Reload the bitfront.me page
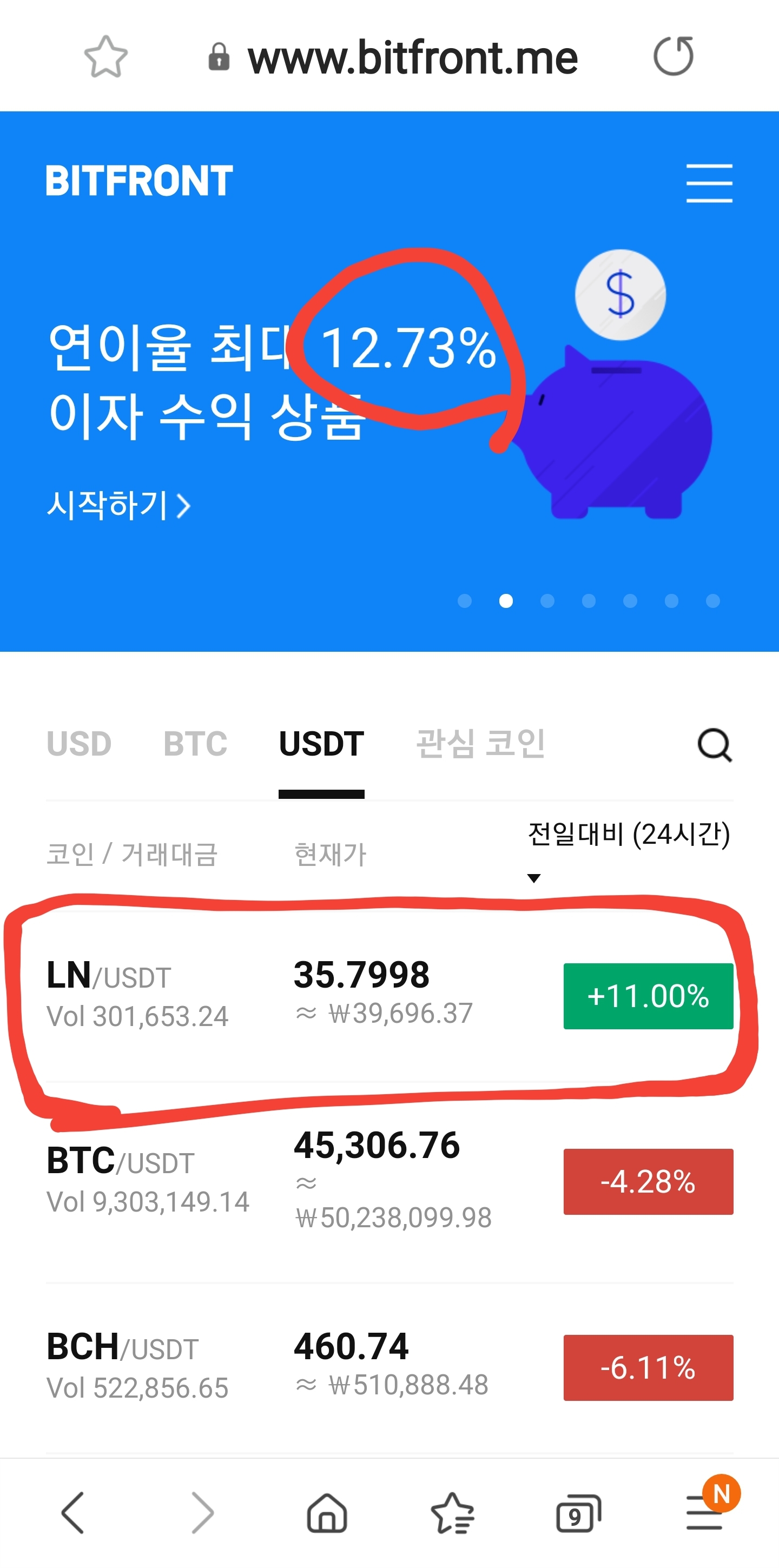This screenshot has width=779, height=1568. point(673,57)
